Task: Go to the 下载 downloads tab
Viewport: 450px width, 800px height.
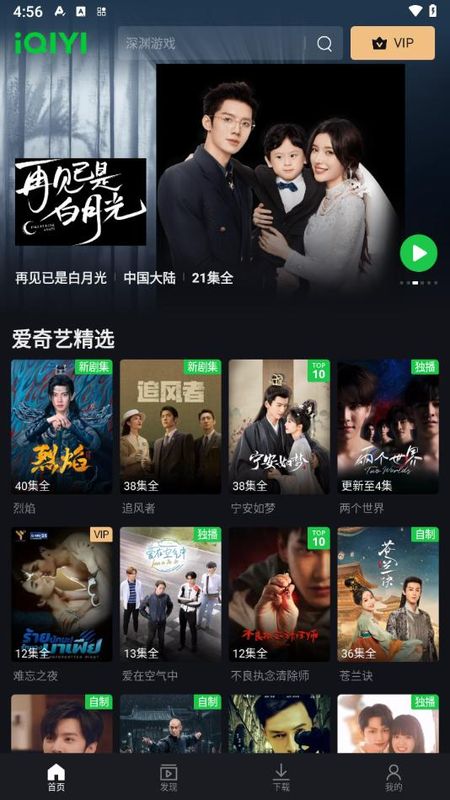Action: pyautogui.click(x=281, y=778)
